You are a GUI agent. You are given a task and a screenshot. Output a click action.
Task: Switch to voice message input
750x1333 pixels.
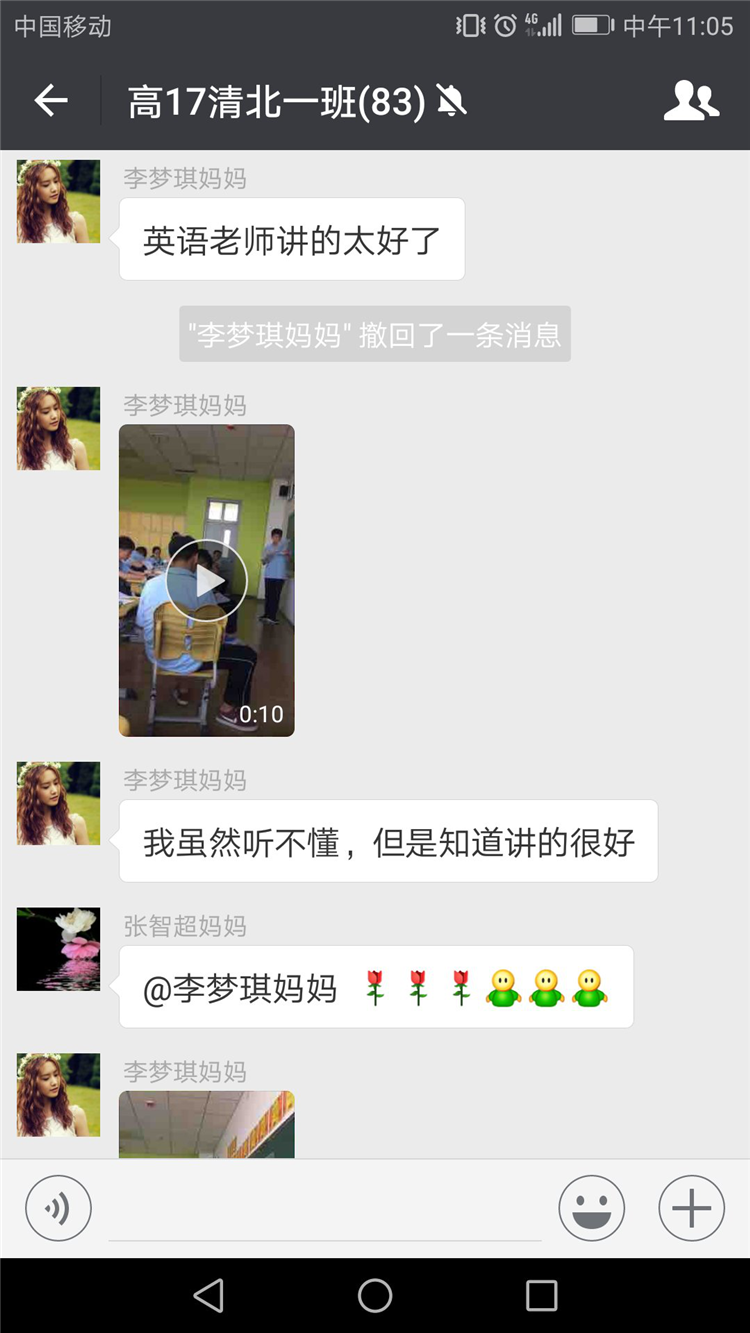coord(58,1208)
